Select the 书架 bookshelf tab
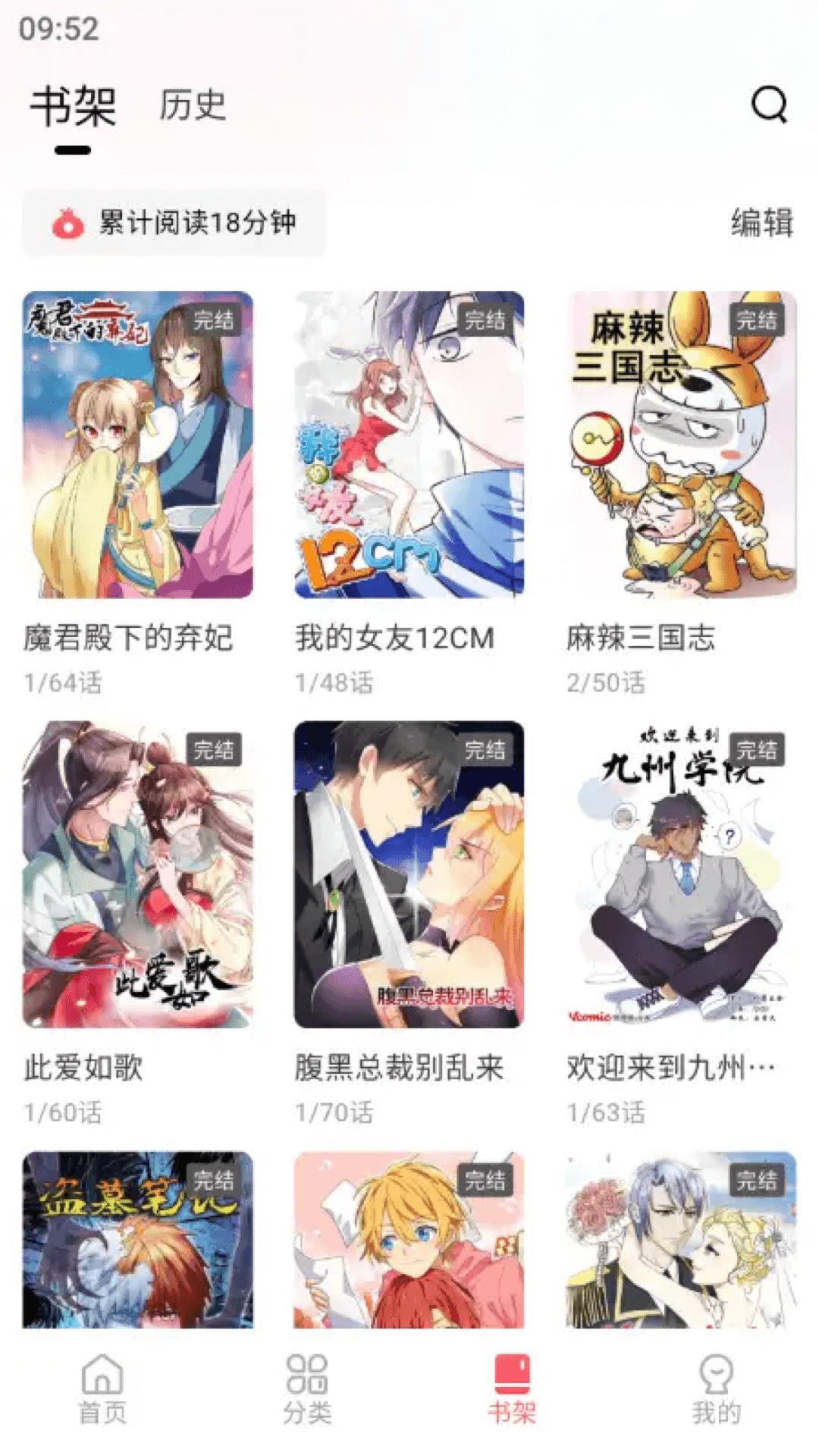The image size is (819, 1456). tap(72, 106)
